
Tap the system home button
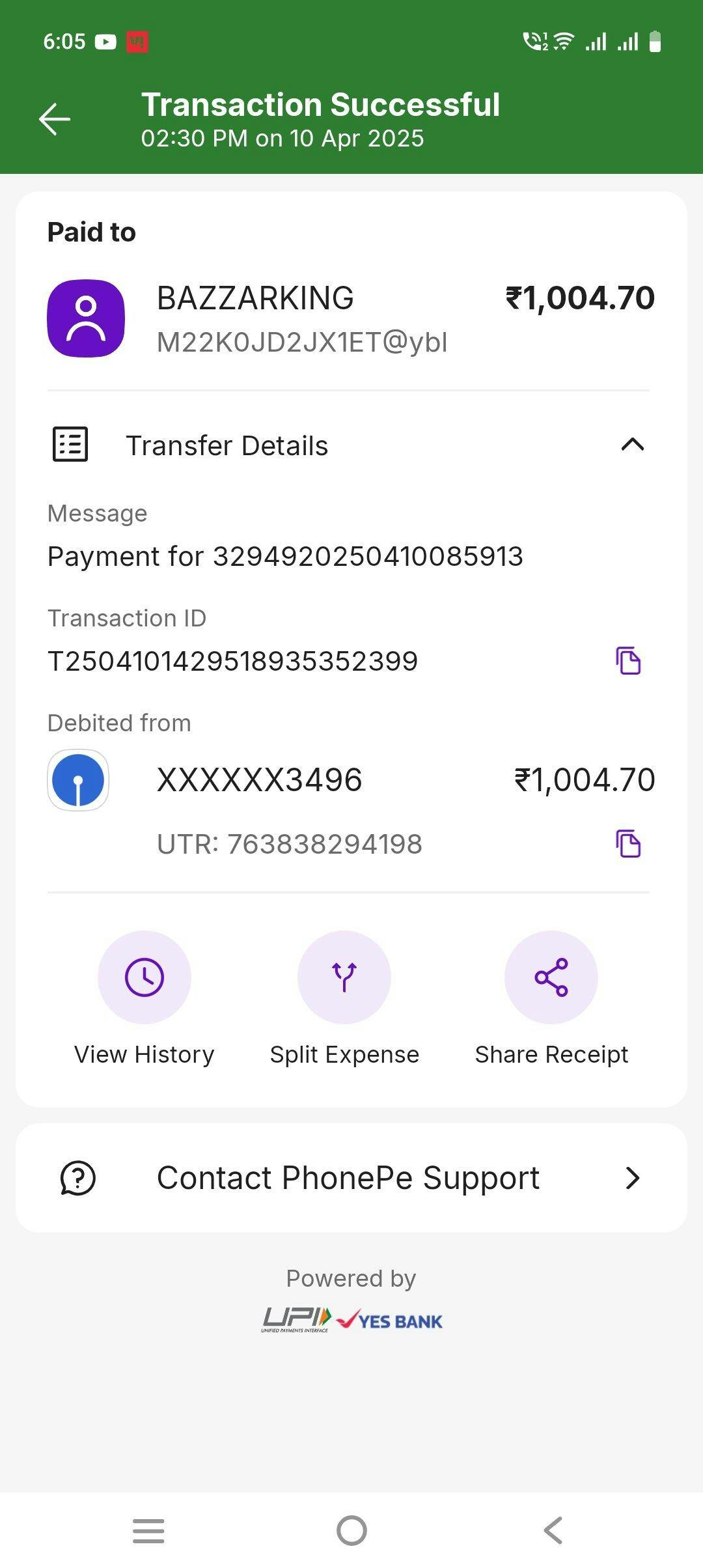click(351, 1530)
